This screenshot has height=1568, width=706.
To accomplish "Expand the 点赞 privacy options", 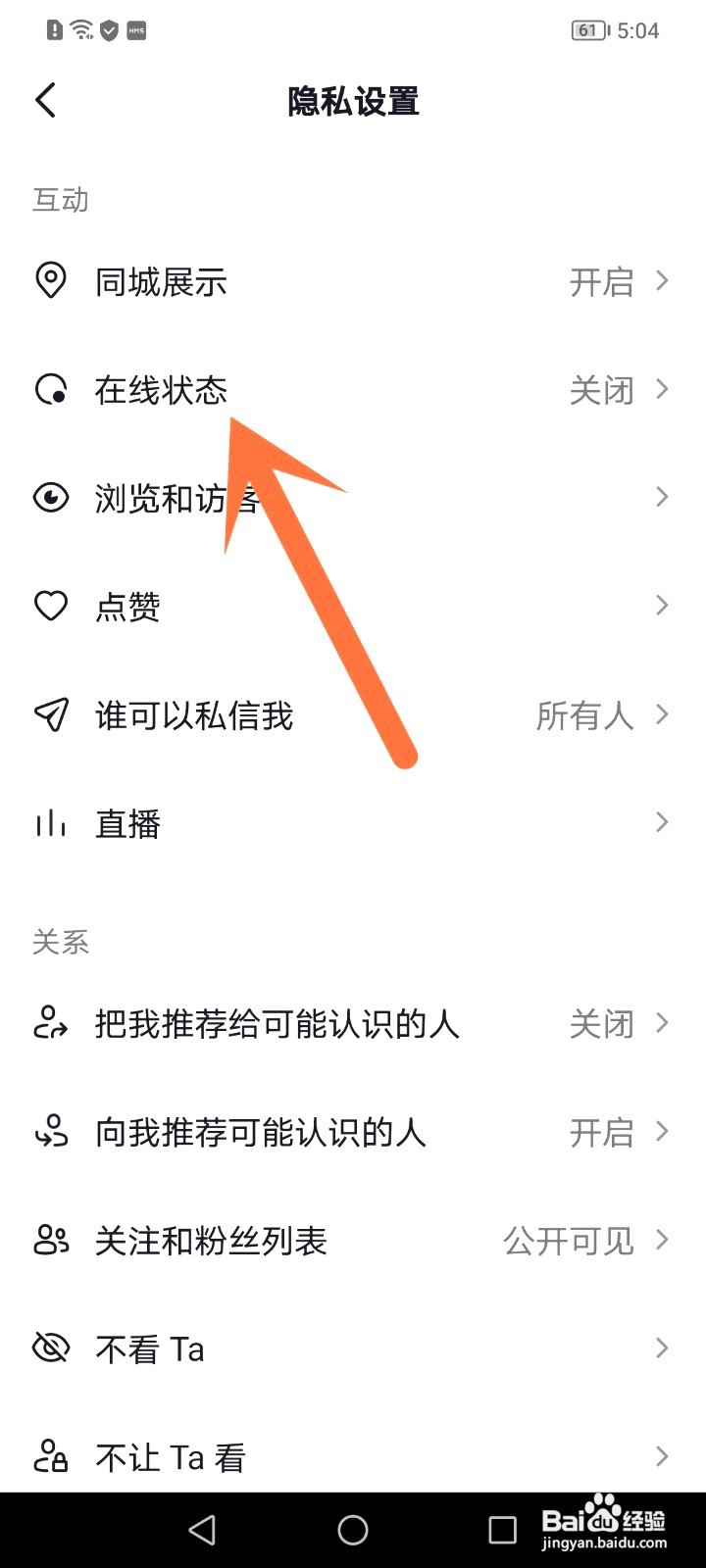I will [x=660, y=607].
